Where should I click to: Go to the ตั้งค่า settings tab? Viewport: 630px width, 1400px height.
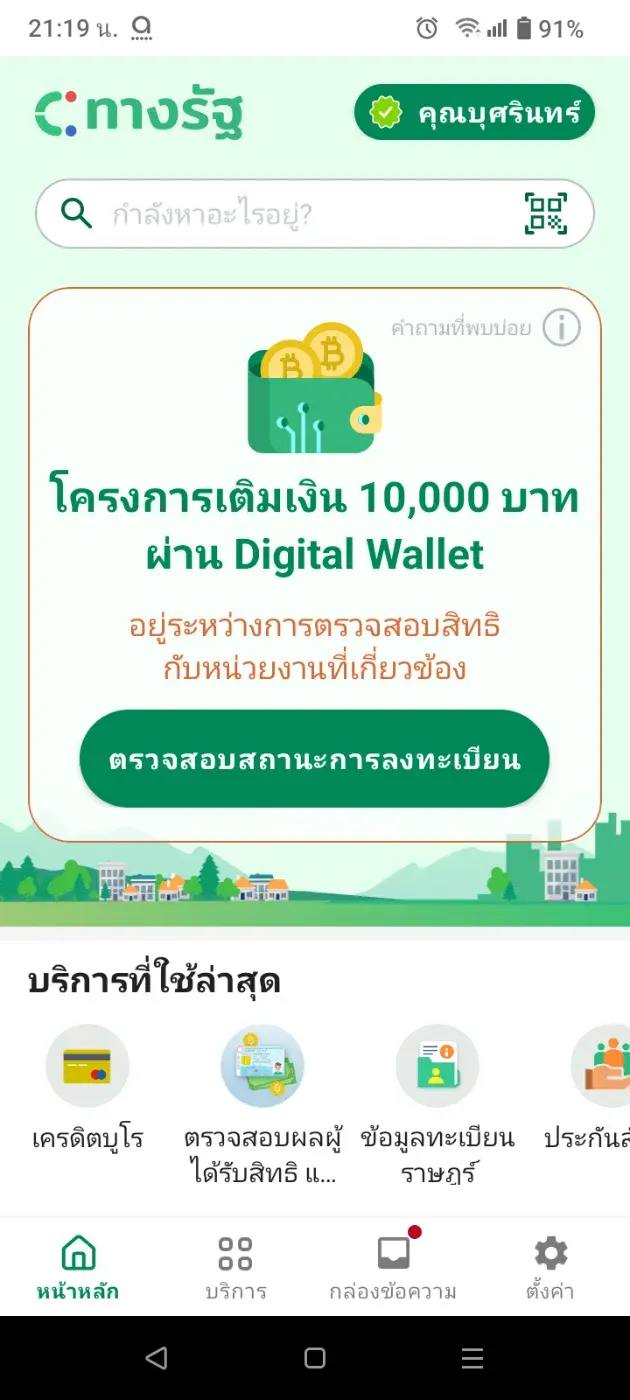(x=550, y=1267)
